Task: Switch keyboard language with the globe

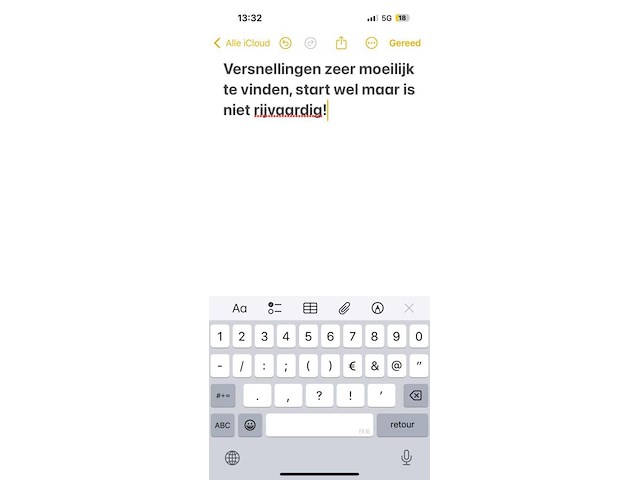Action: coord(232,457)
